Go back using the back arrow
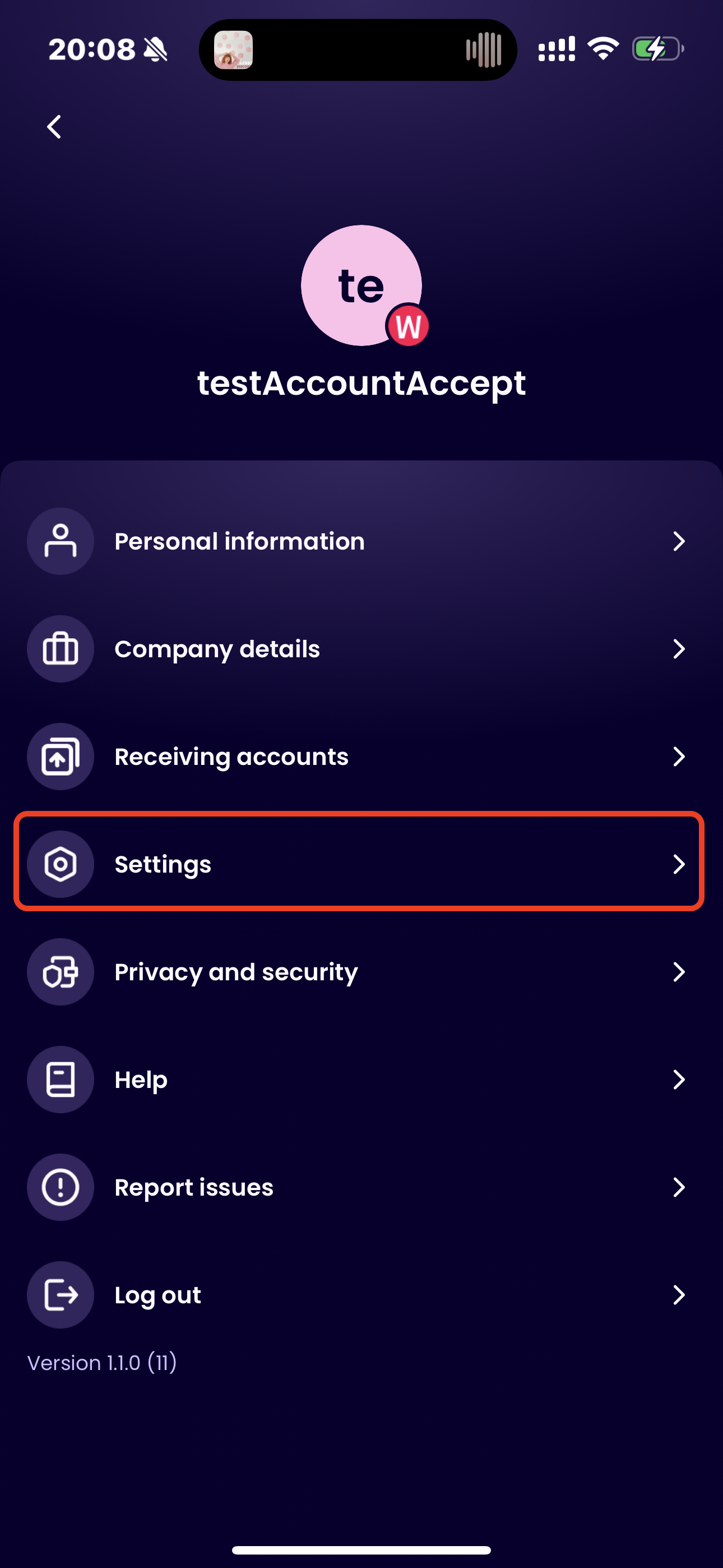Image resolution: width=723 pixels, height=1568 pixels. click(x=55, y=127)
